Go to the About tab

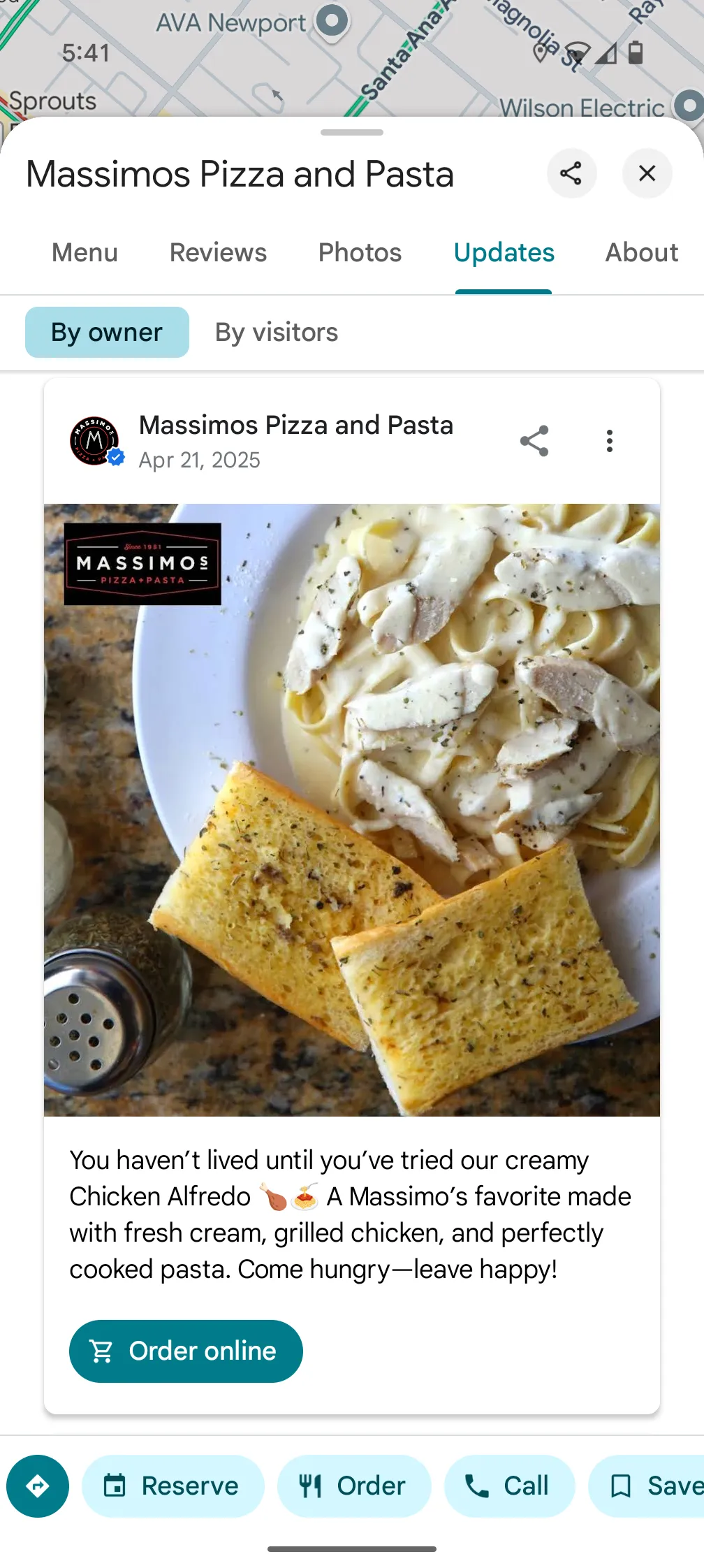(642, 252)
